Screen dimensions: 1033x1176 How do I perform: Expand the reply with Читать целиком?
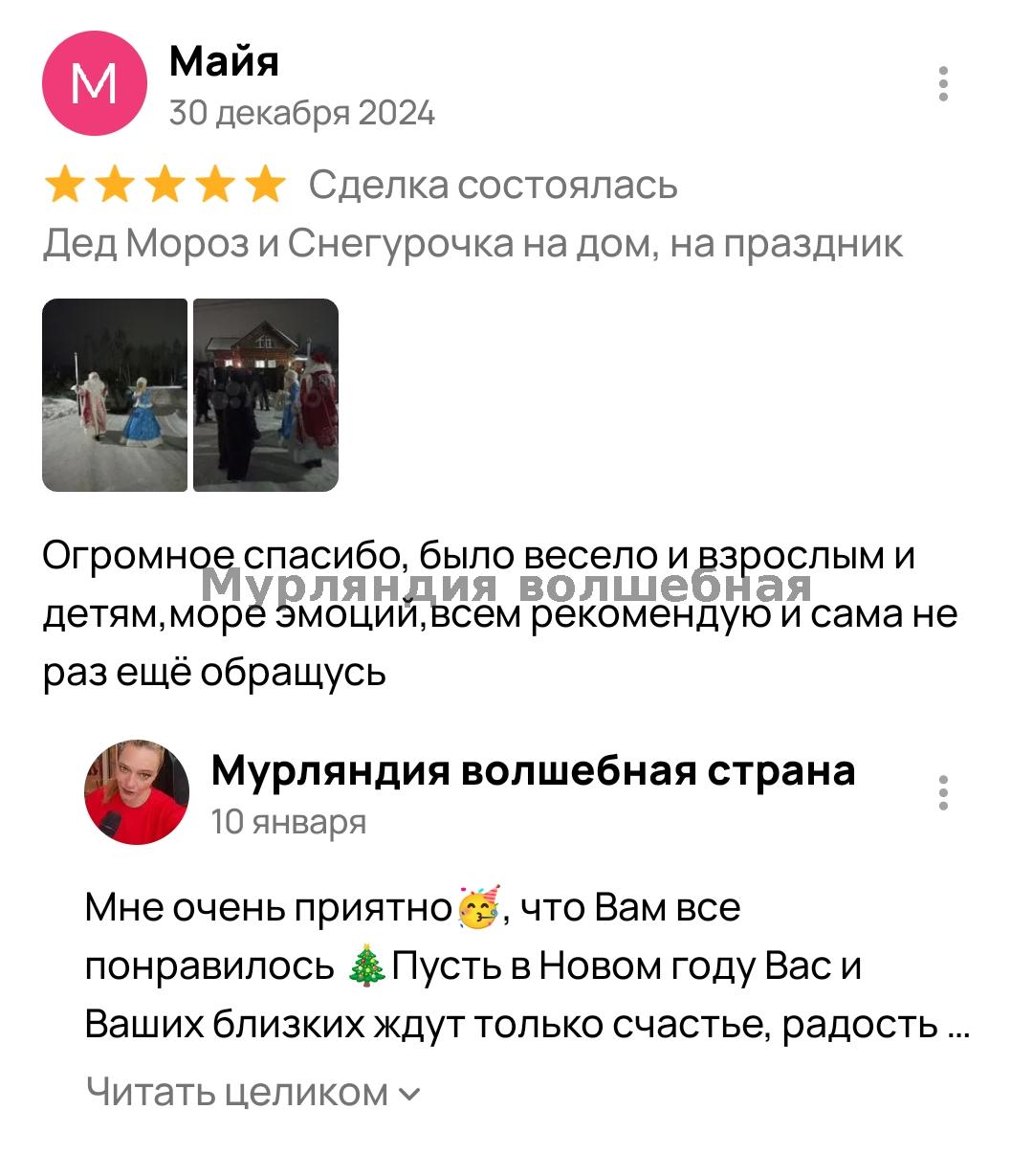(x=253, y=1091)
